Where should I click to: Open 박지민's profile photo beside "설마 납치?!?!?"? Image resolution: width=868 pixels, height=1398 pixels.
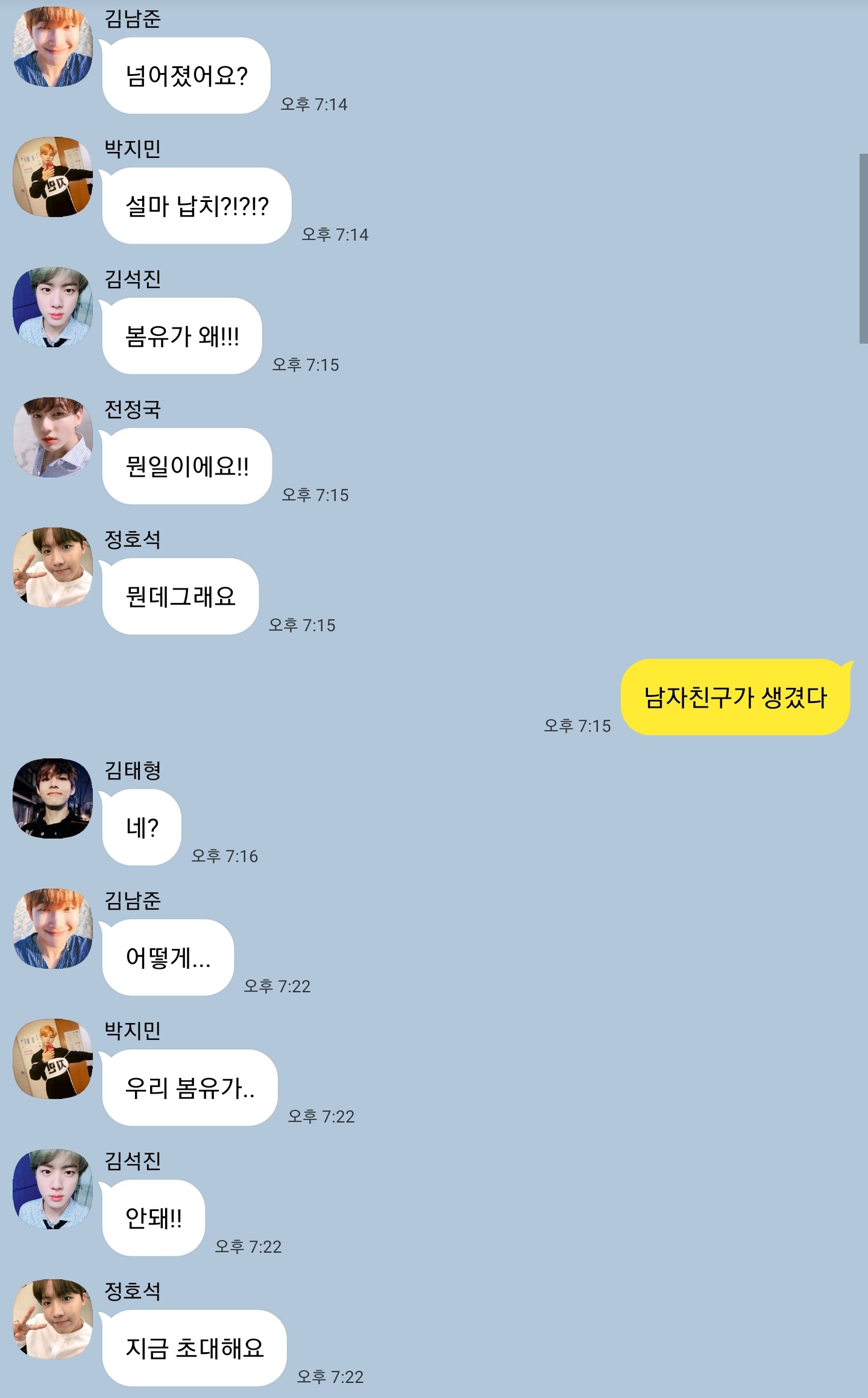(x=53, y=177)
